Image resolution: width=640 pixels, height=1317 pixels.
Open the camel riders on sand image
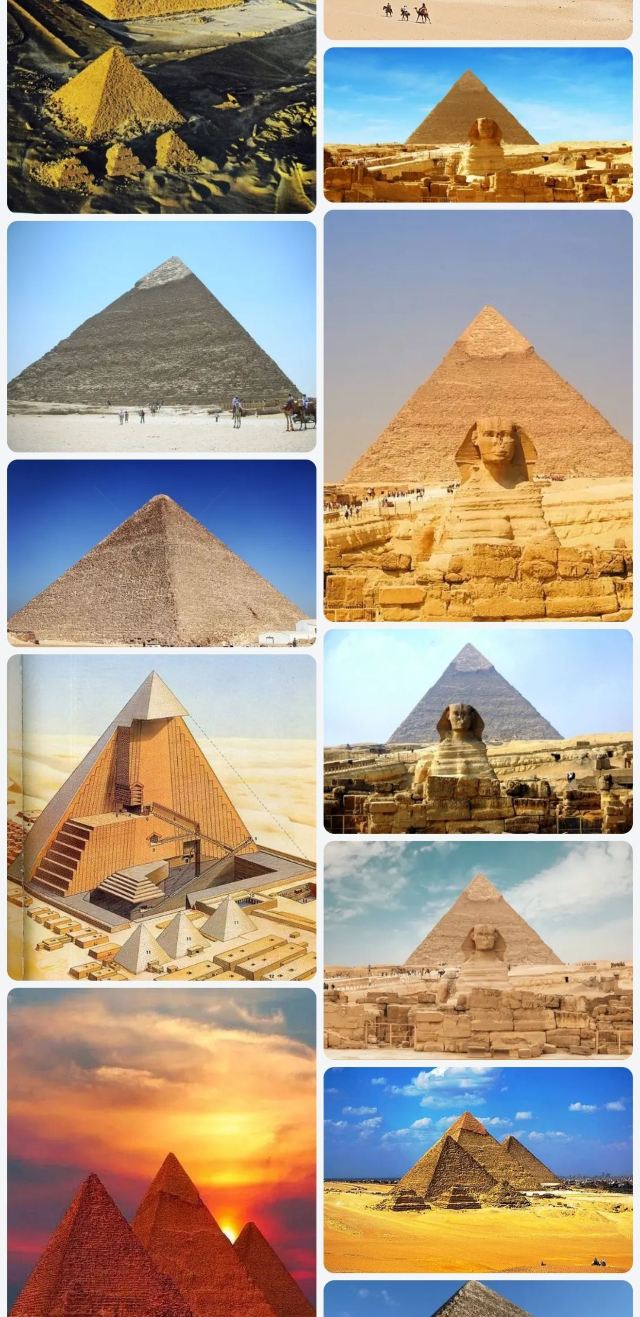tap(477, 18)
